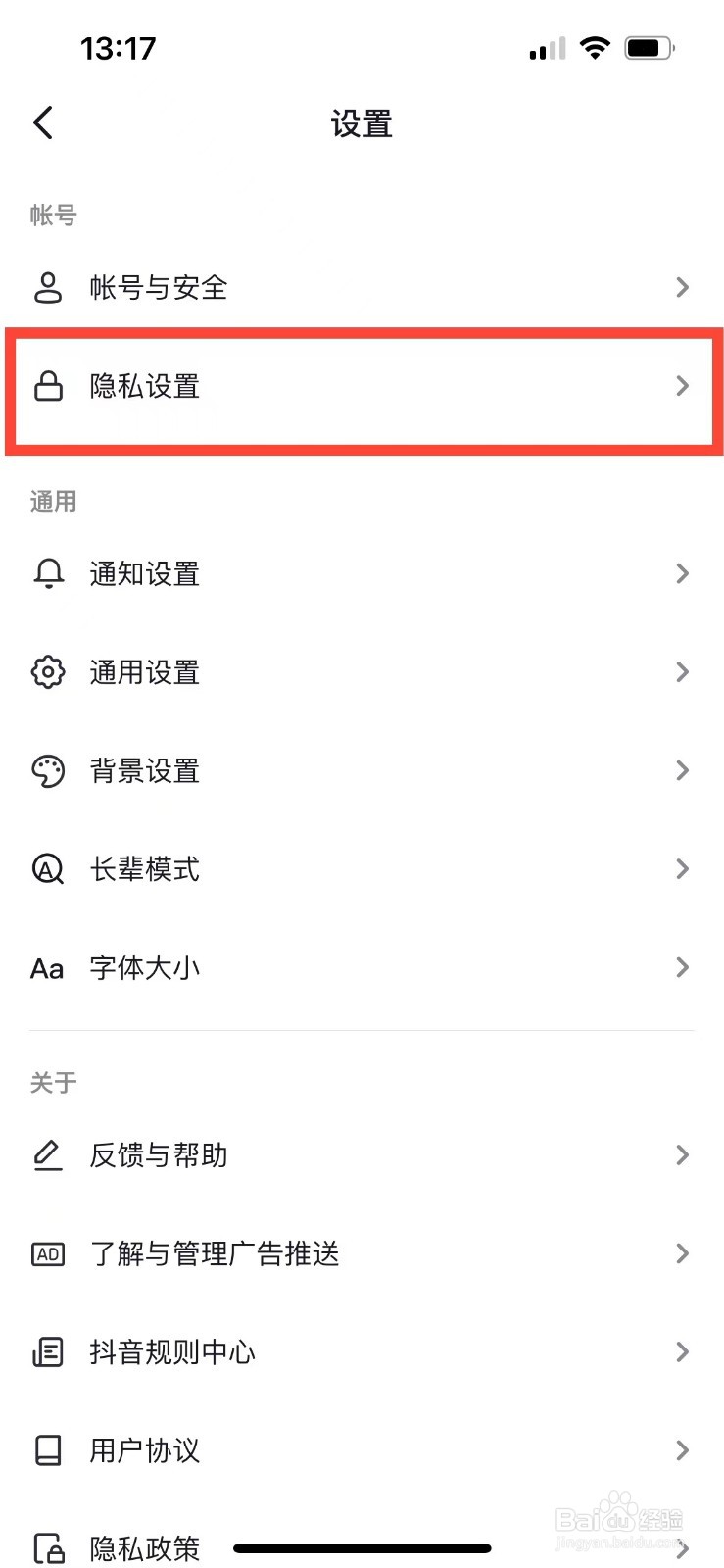Click the battery indicator in status bar

(x=648, y=46)
